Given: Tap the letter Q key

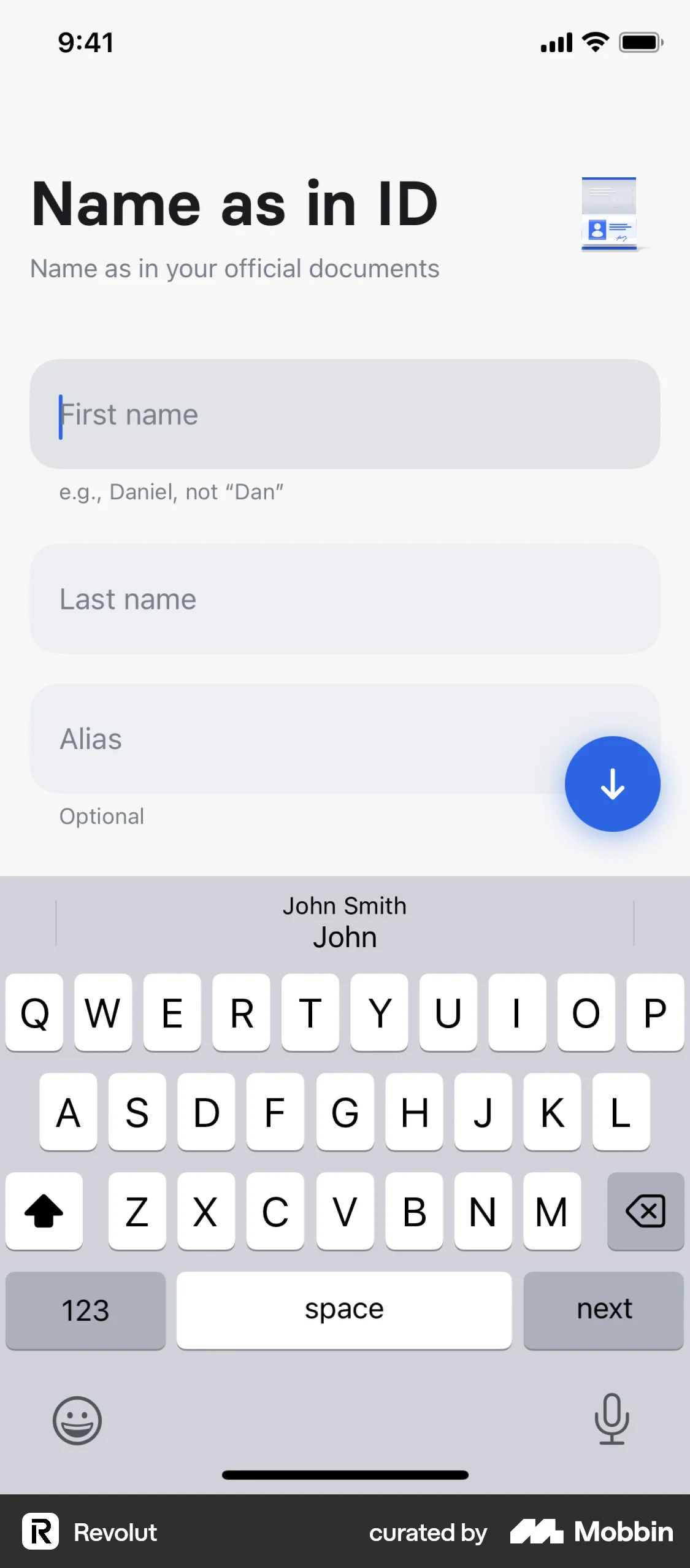Looking at the screenshot, I should click(34, 1015).
